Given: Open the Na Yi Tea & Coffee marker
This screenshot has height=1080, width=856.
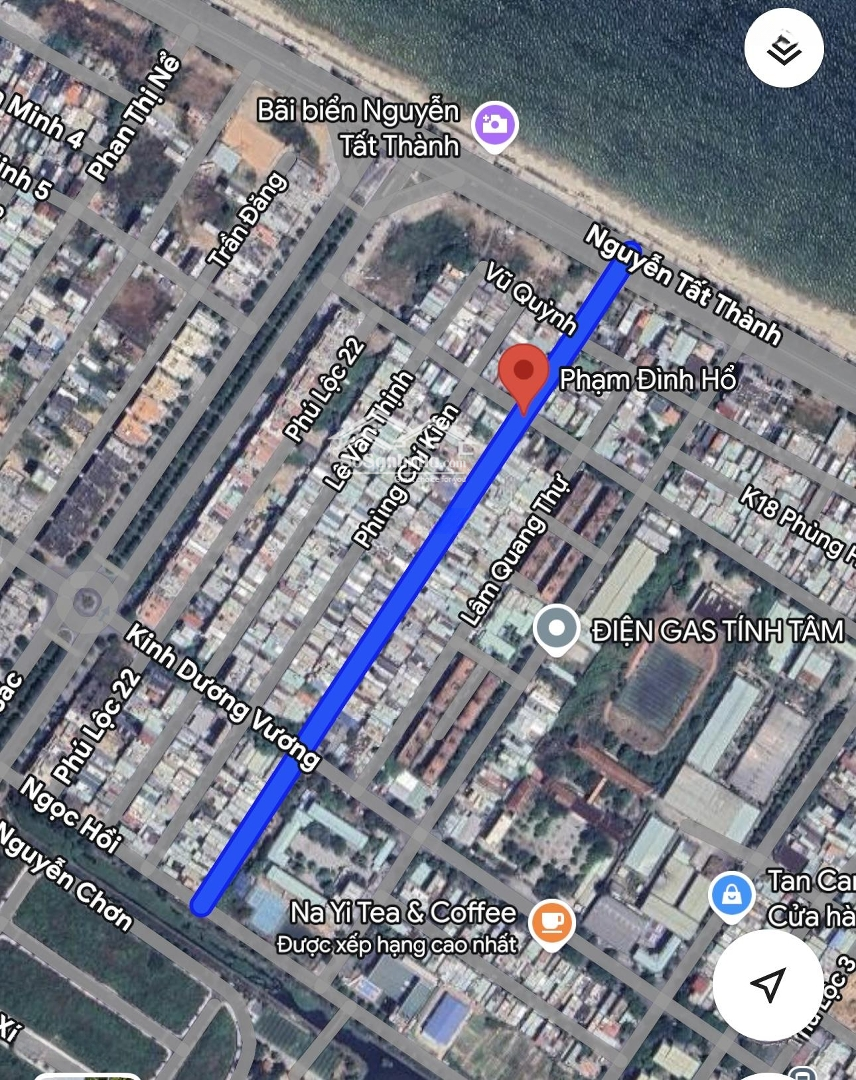Looking at the screenshot, I should [551, 921].
